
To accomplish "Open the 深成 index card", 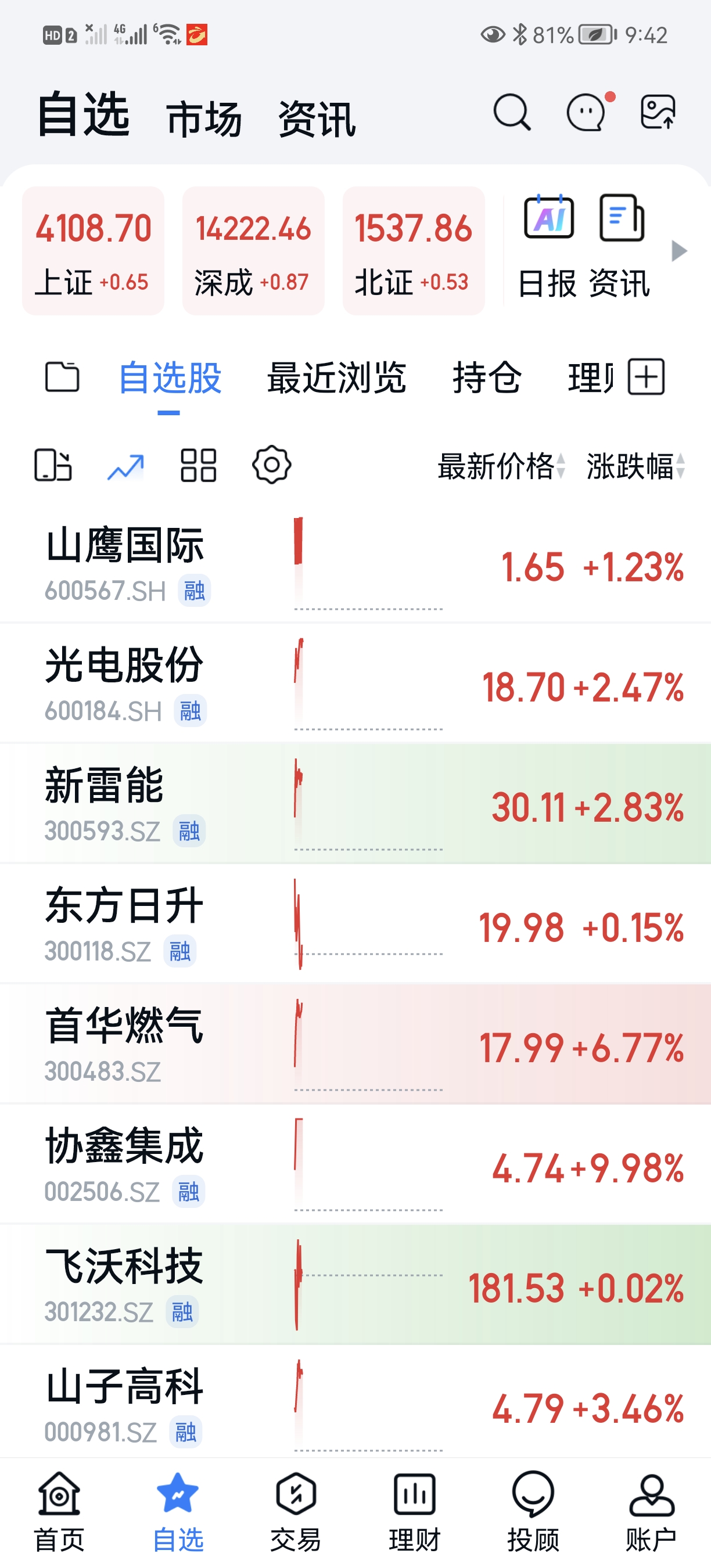I will pos(253,251).
